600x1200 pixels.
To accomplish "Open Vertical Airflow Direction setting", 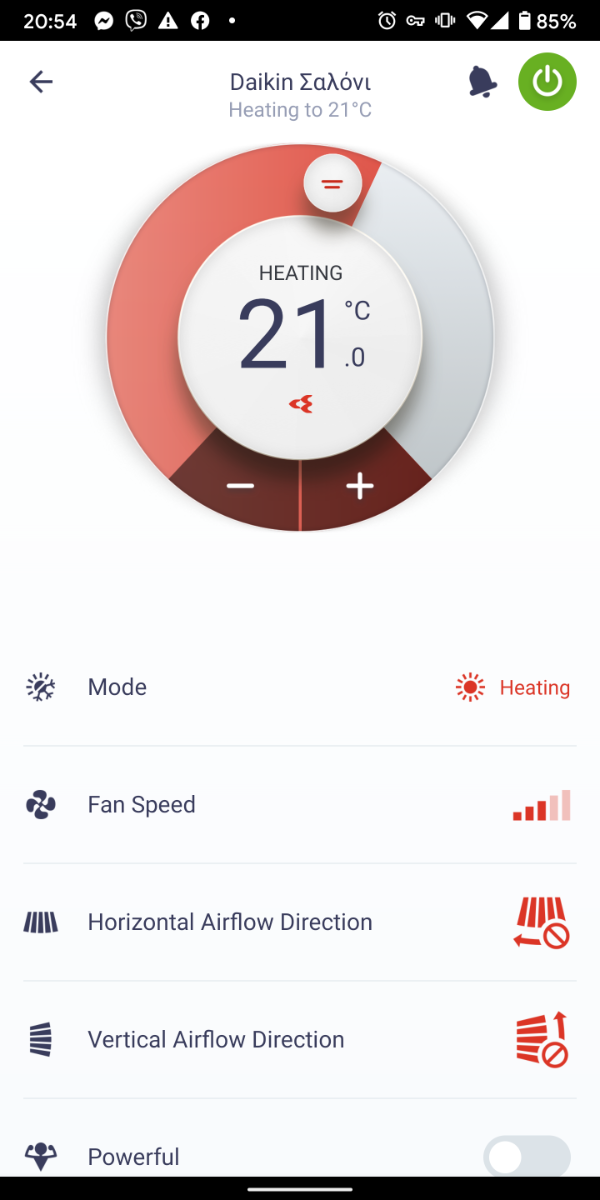I will coord(300,1040).
